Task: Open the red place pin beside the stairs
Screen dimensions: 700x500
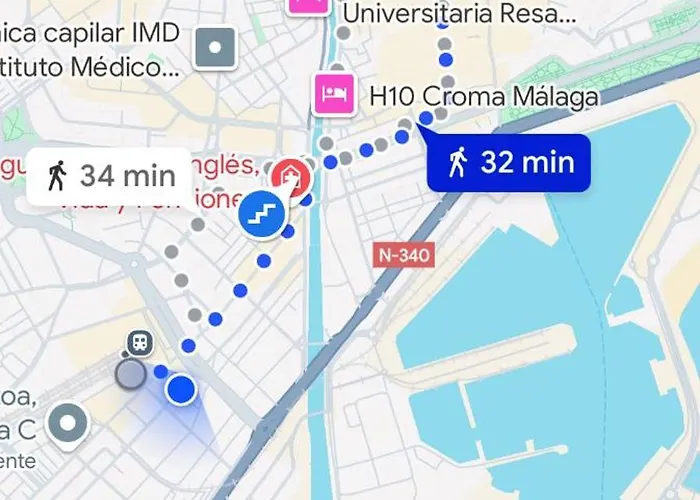Action: [x=291, y=178]
